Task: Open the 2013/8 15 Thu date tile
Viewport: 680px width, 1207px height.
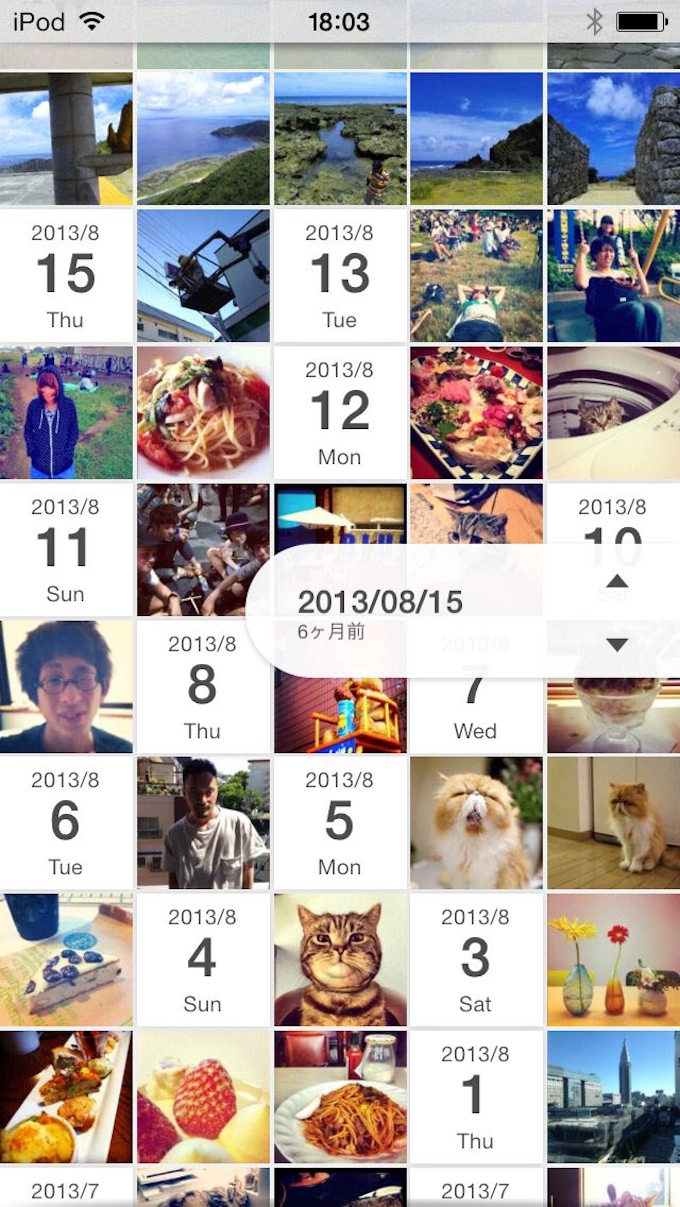Action: point(66,275)
